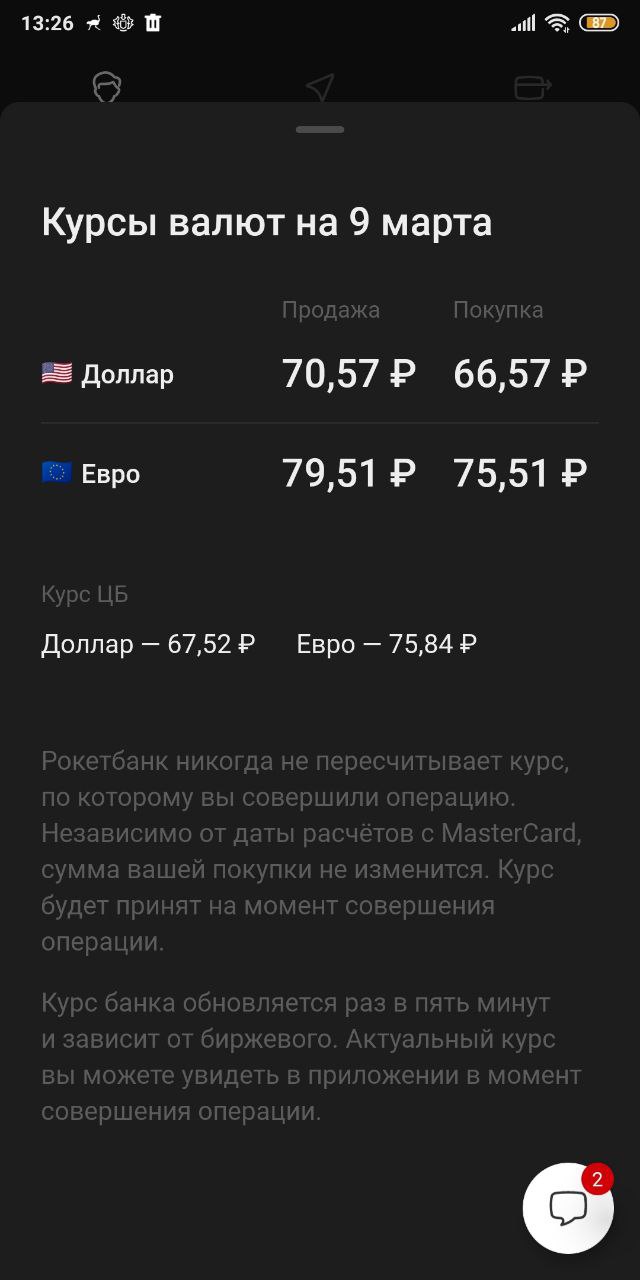Open the dimmed profile face icon

point(107,87)
